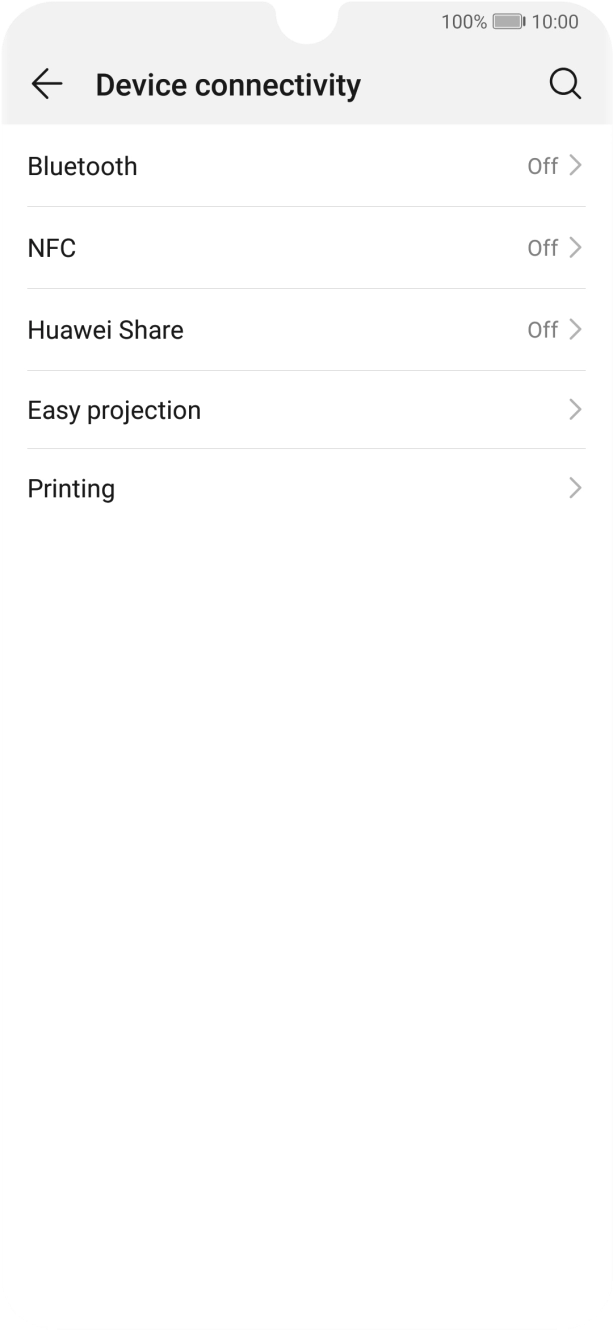Go back from Device connectivity
Viewport: 613px width, 1330px height.
coord(46,85)
